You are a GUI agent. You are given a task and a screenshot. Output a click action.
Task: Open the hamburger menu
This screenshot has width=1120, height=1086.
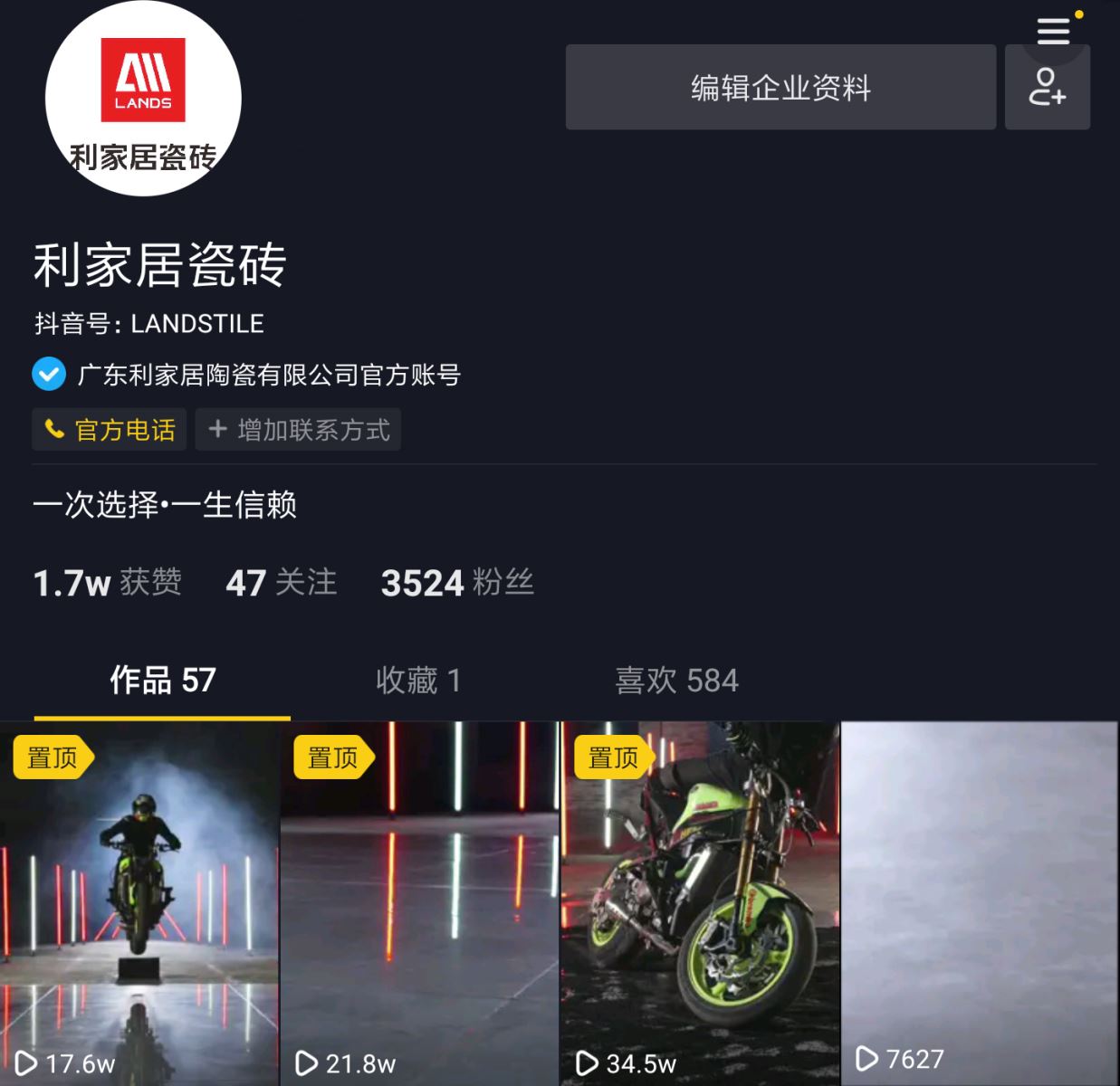pos(1053,32)
